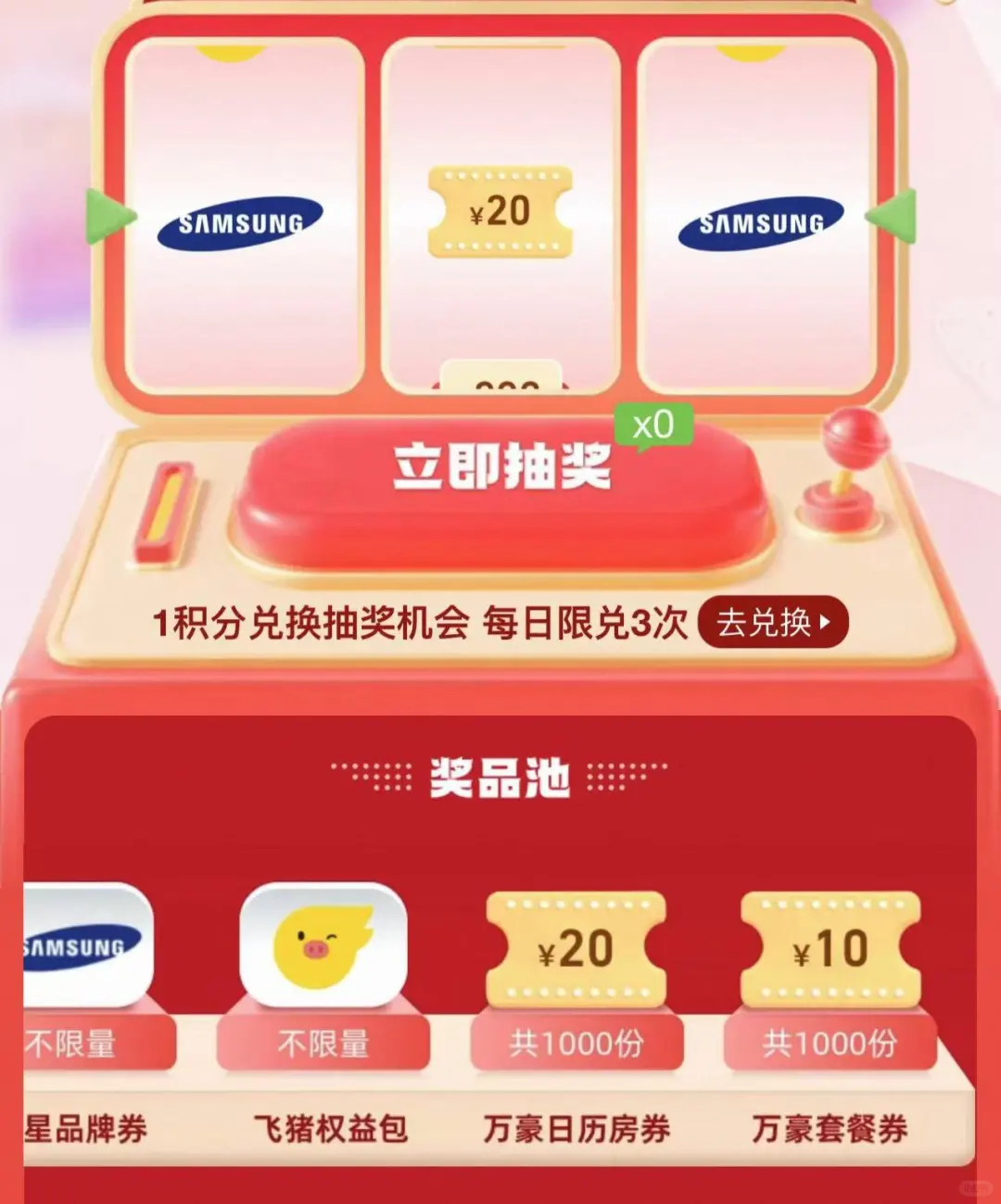
Task: View the 飞猪权益包 prize
Action: pos(323,947)
